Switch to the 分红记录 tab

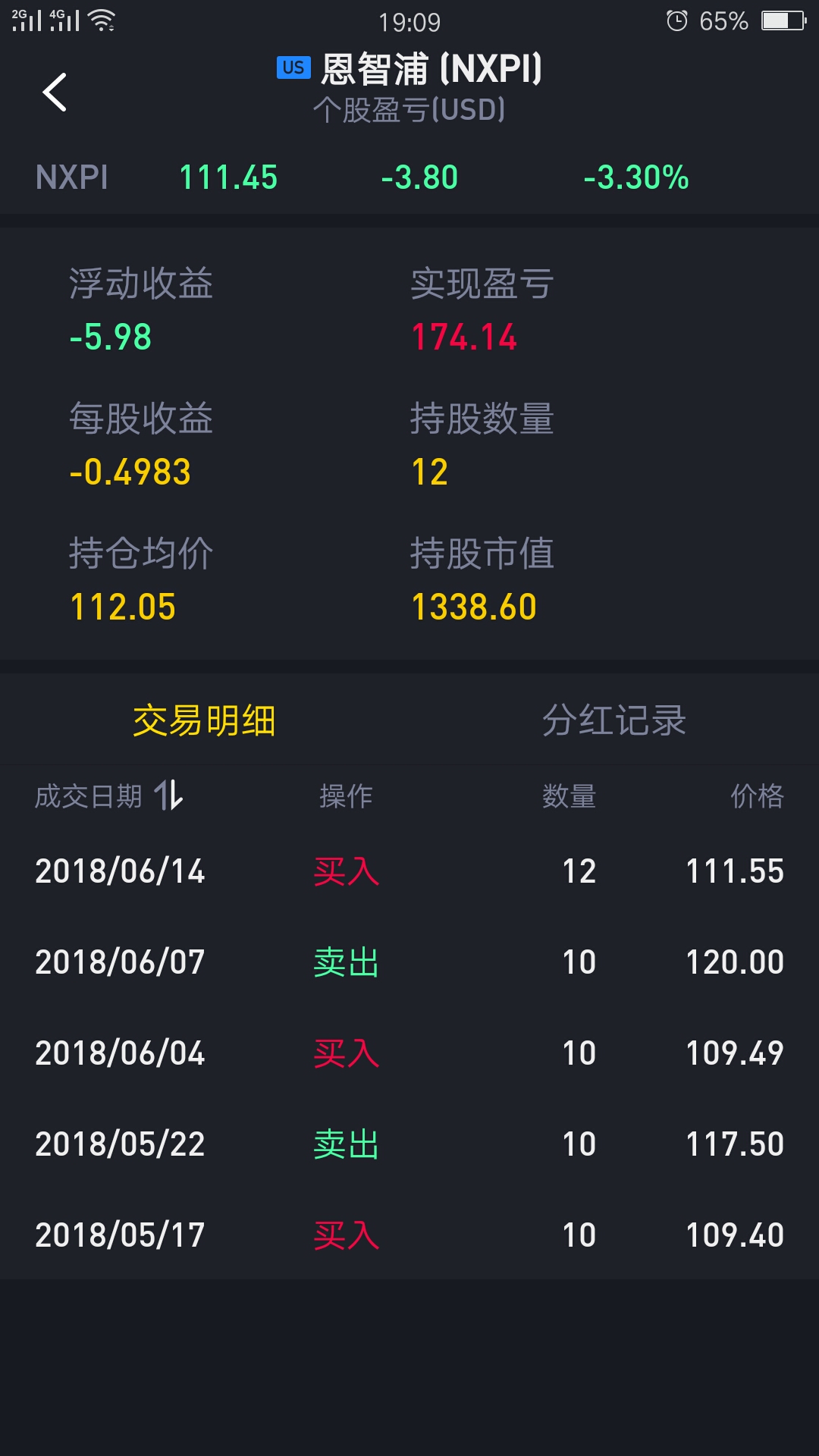tap(613, 720)
